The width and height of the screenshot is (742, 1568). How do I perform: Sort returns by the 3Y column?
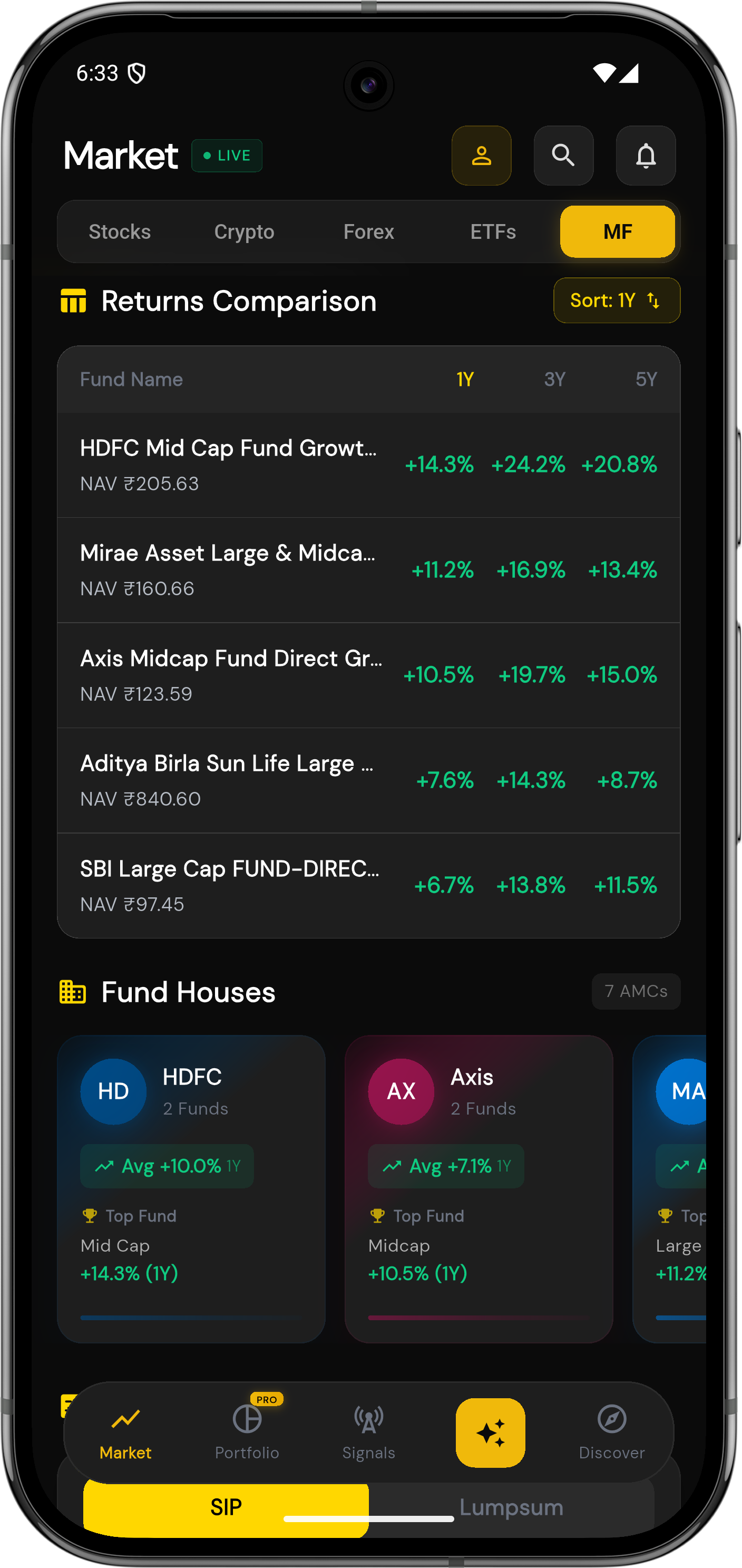[x=554, y=379]
